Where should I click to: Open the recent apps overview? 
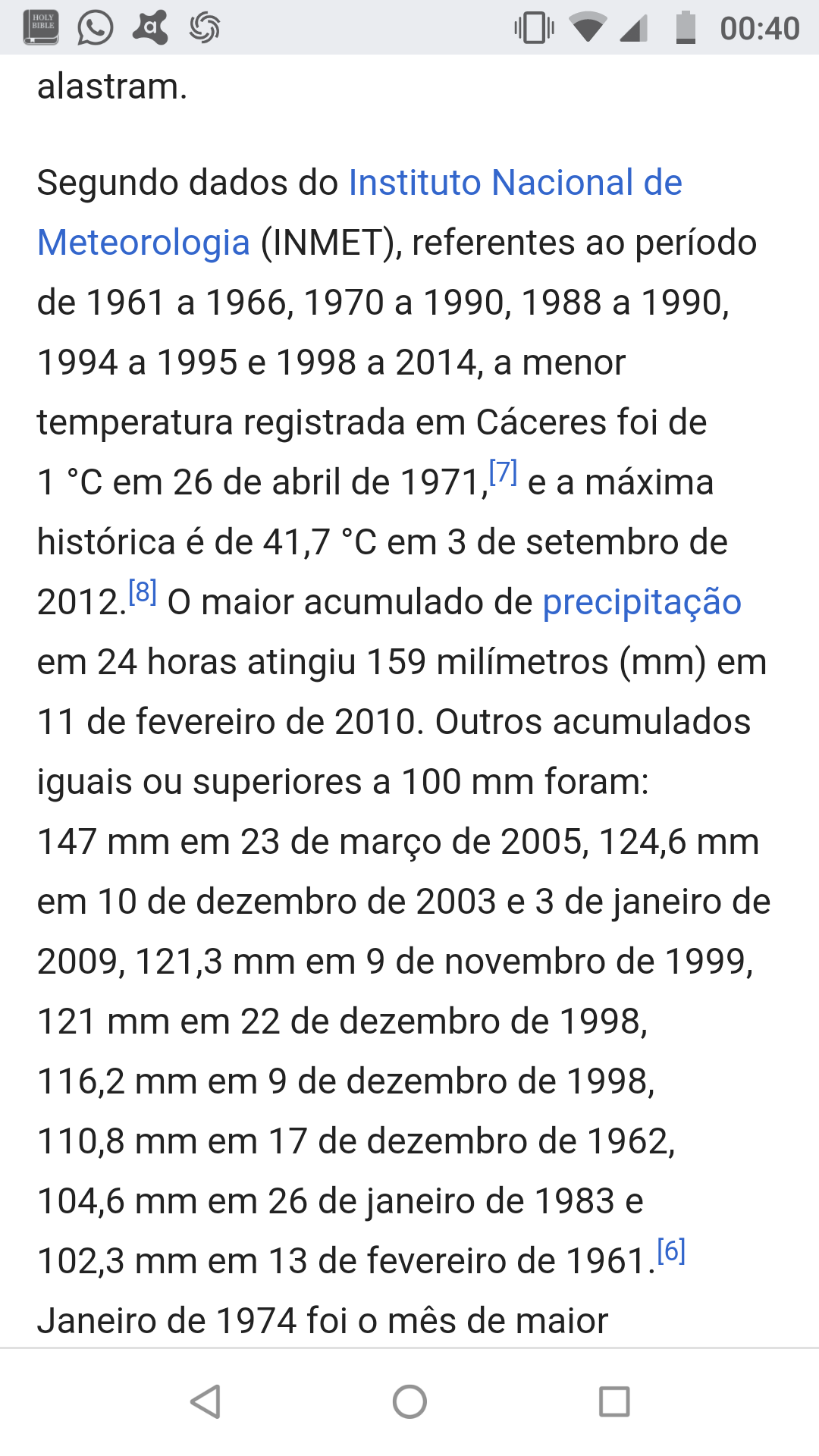pos(614,1401)
